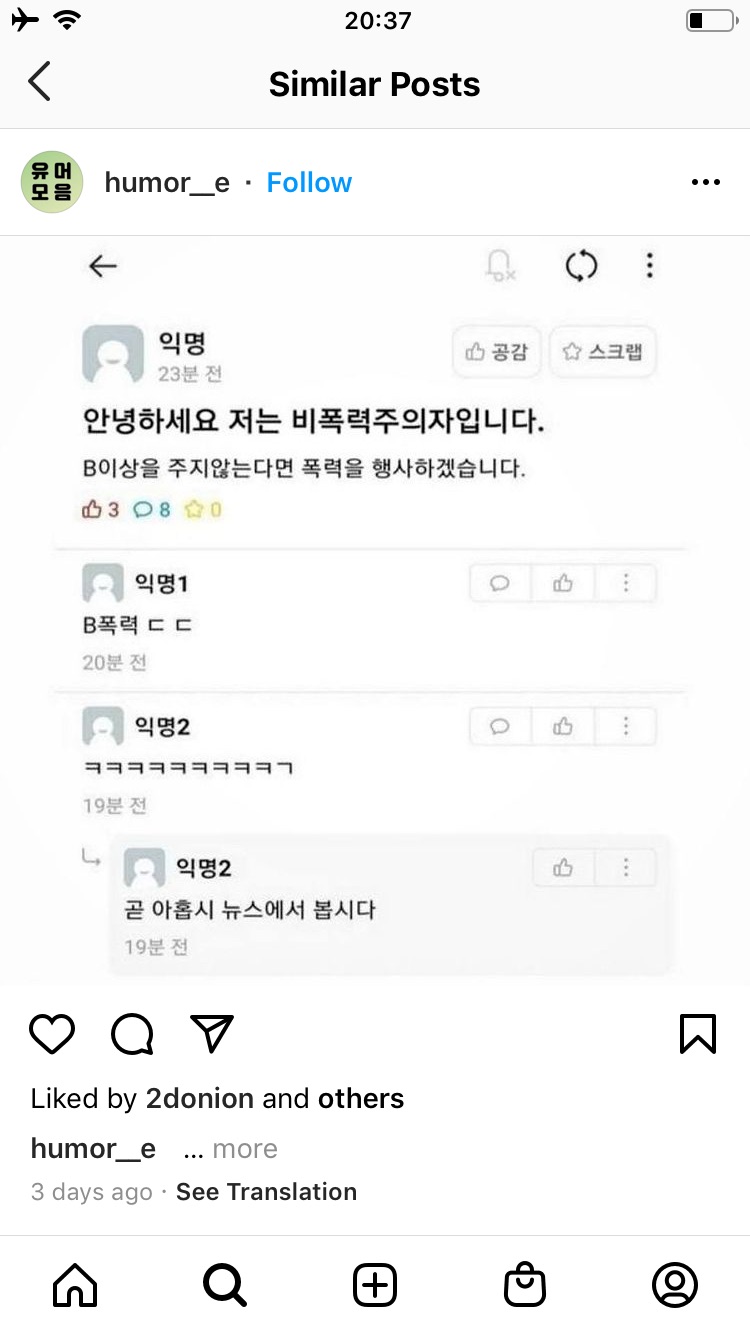The height and width of the screenshot is (1334, 750).
Task: Share the post via paper plane icon
Action: 212,1034
